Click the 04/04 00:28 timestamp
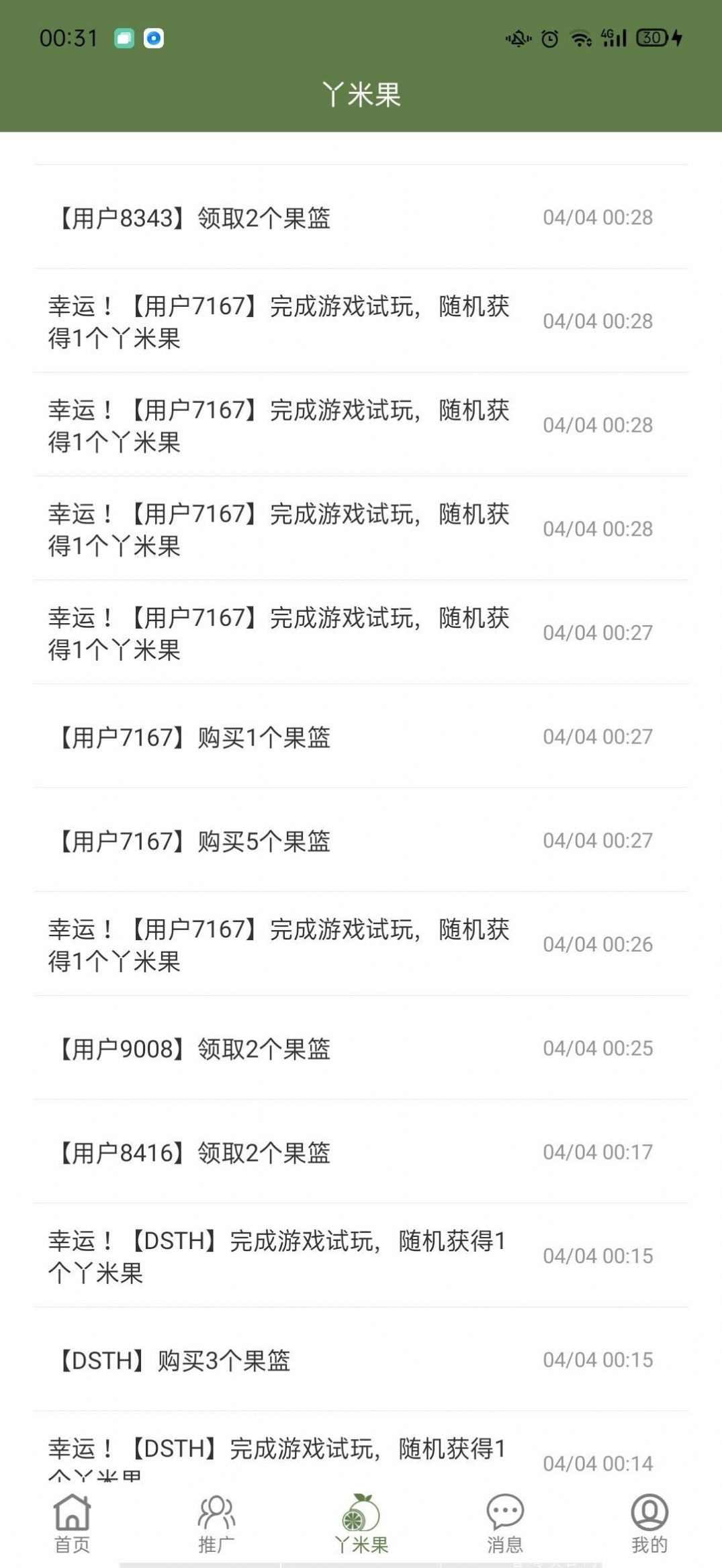Image resolution: width=722 pixels, height=1568 pixels. (x=597, y=218)
